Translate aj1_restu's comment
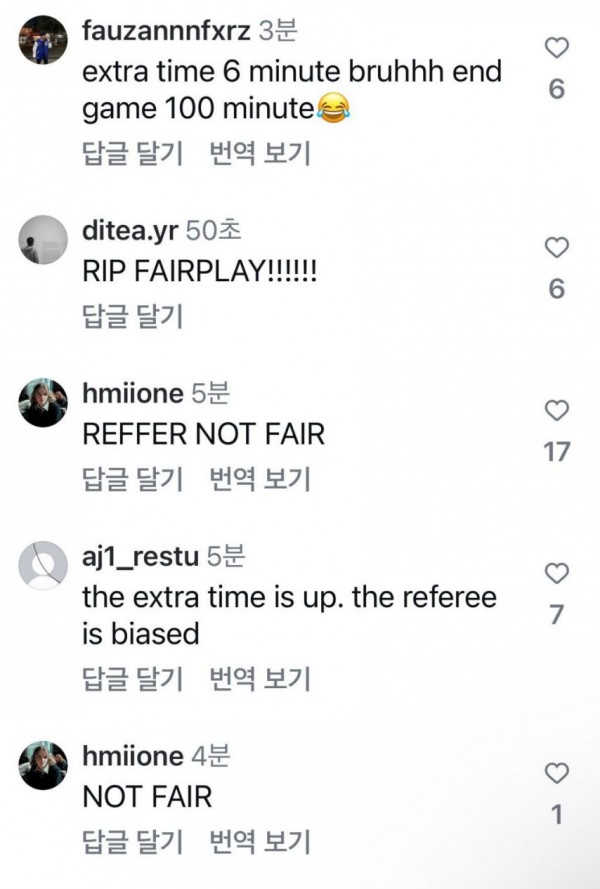 [260, 680]
